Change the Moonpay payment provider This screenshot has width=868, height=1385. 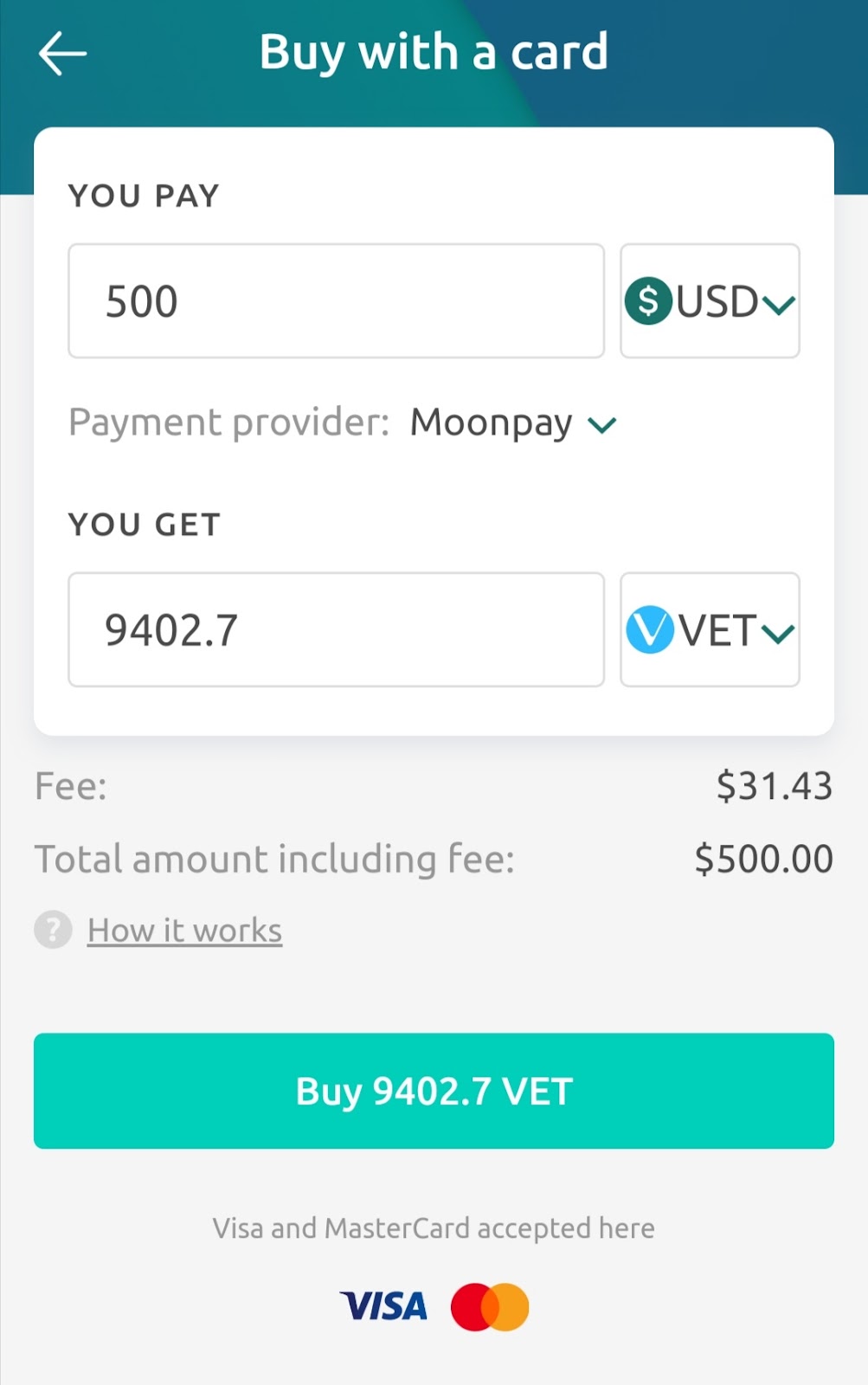[x=514, y=424]
